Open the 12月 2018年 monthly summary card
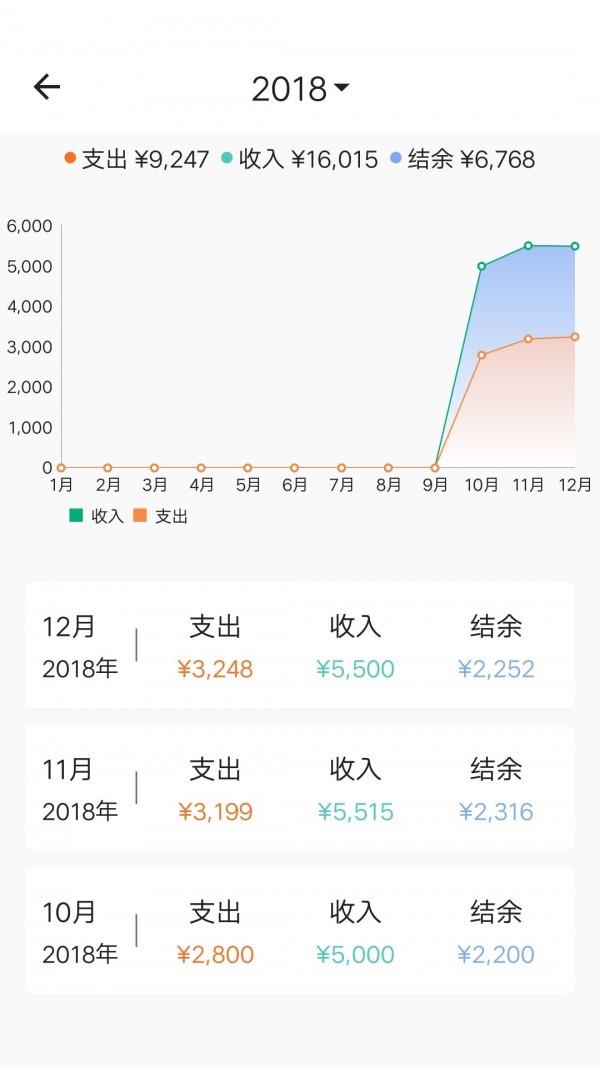 coord(300,645)
